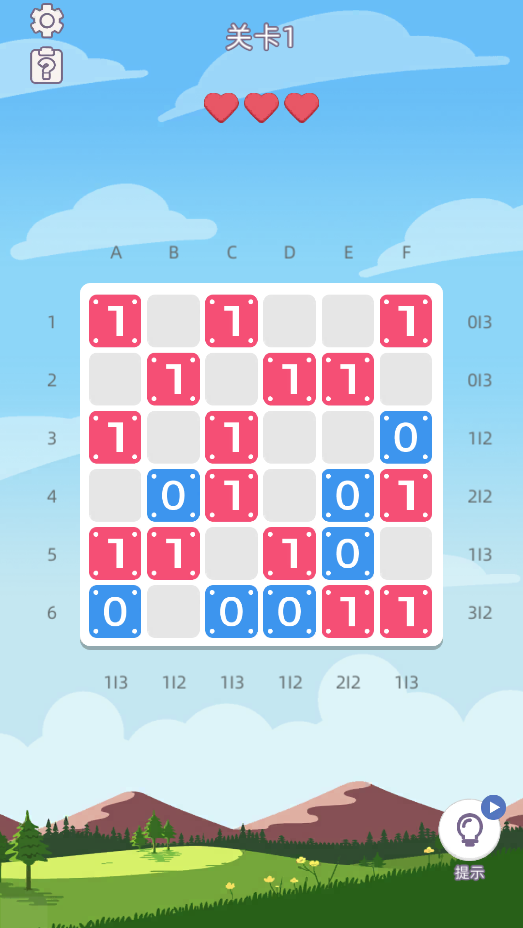523x928 pixels.
Task: Select the empty cell at E1
Action: (348, 321)
